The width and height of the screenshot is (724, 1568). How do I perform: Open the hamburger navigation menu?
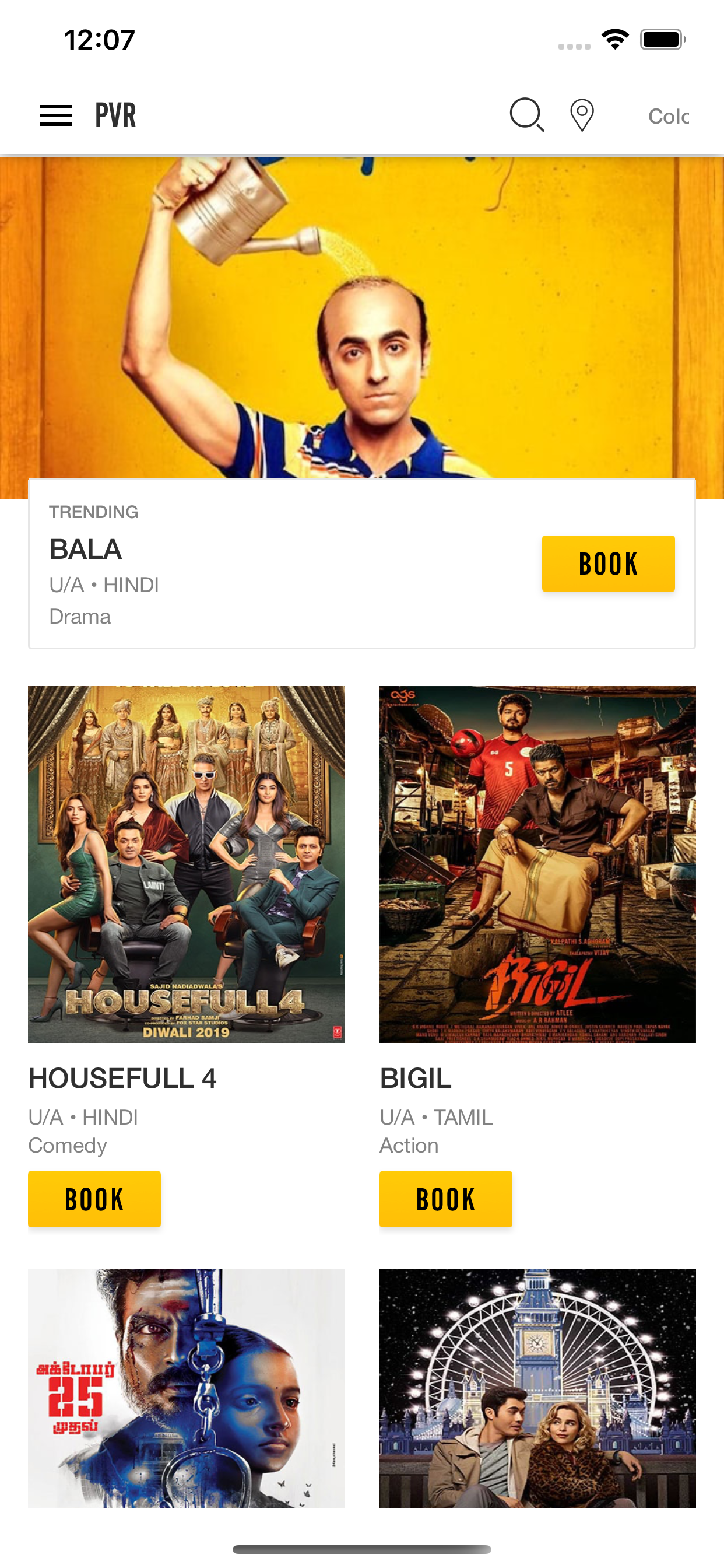(x=55, y=116)
